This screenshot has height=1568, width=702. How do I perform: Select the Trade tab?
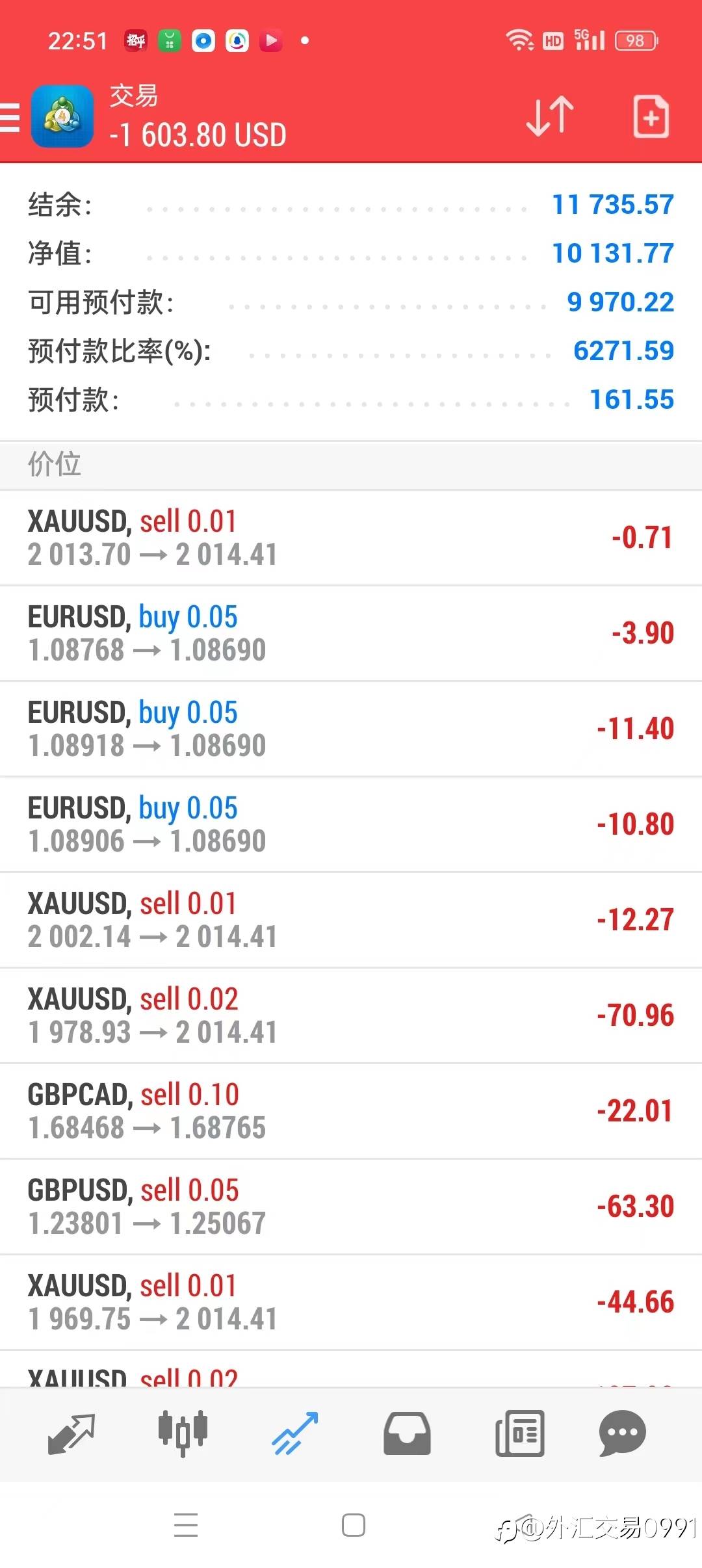click(x=295, y=1433)
